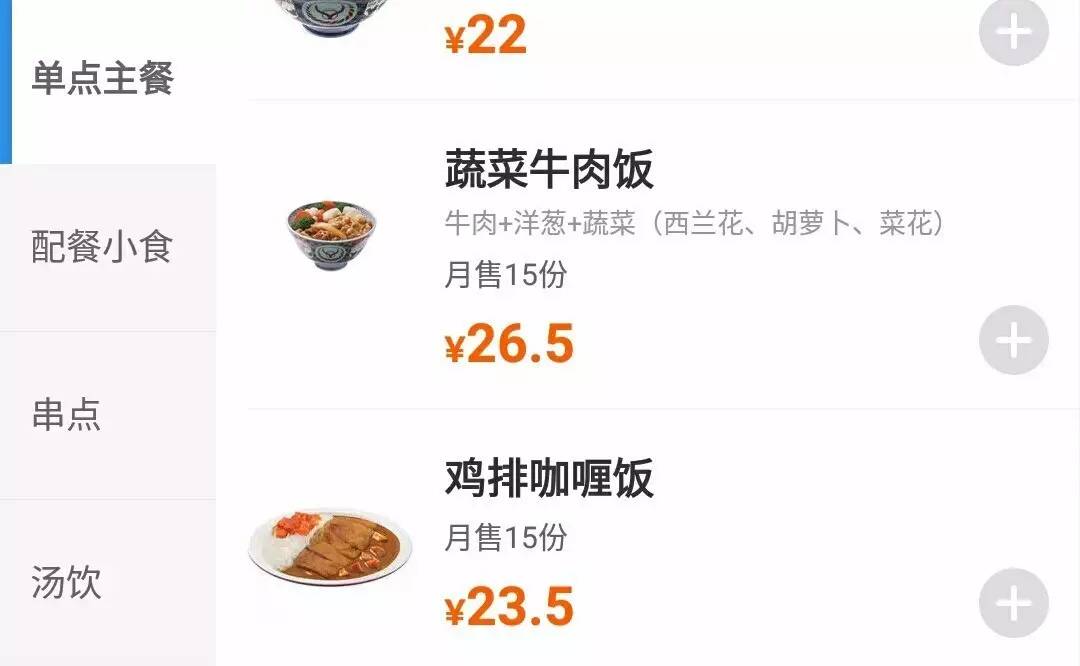
Task: Add 蔬菜牛肉饭 to the cart
Action: (1013, 340)
